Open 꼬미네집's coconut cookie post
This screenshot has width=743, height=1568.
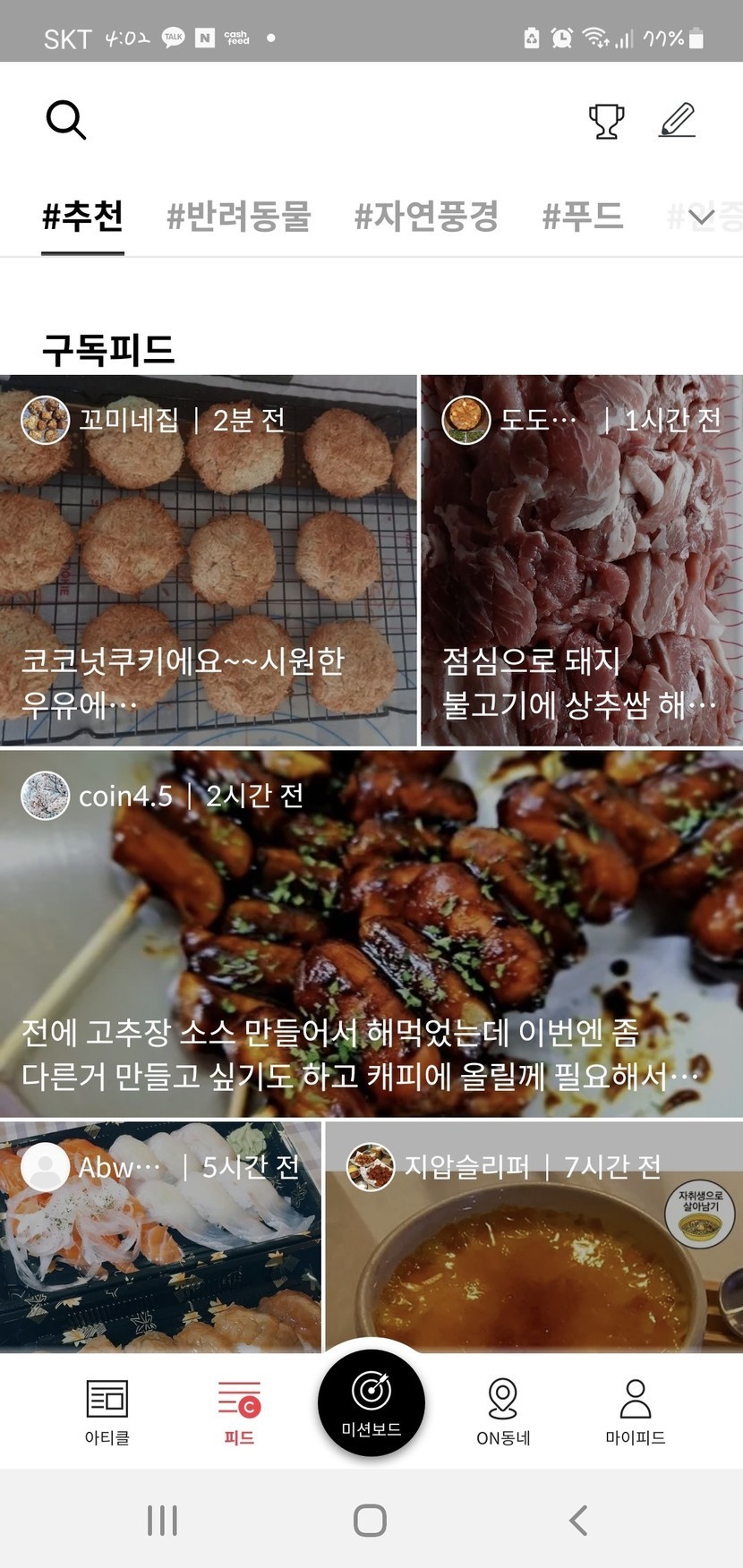[x=208, y=560]
